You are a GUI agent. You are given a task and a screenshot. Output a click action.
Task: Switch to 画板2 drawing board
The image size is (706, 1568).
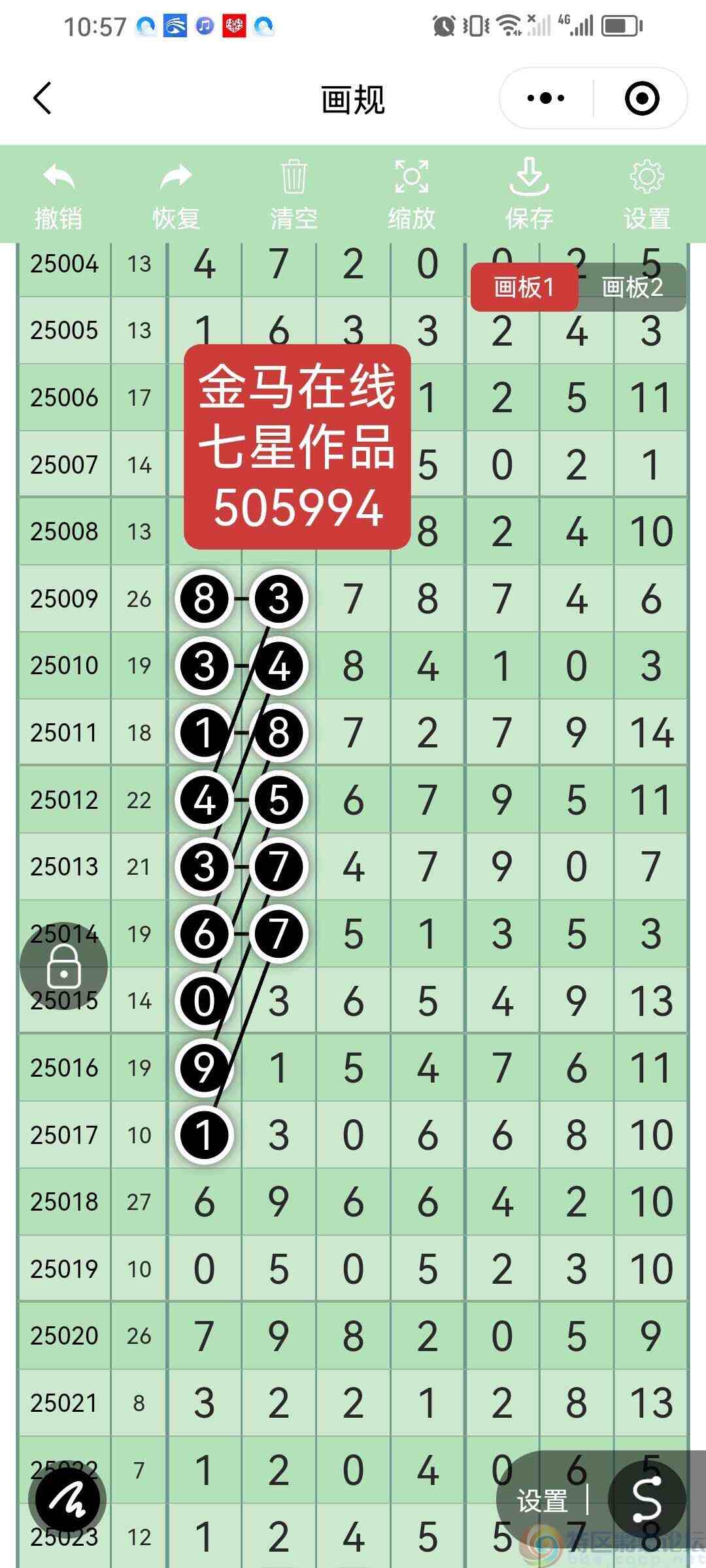point(631,287)
